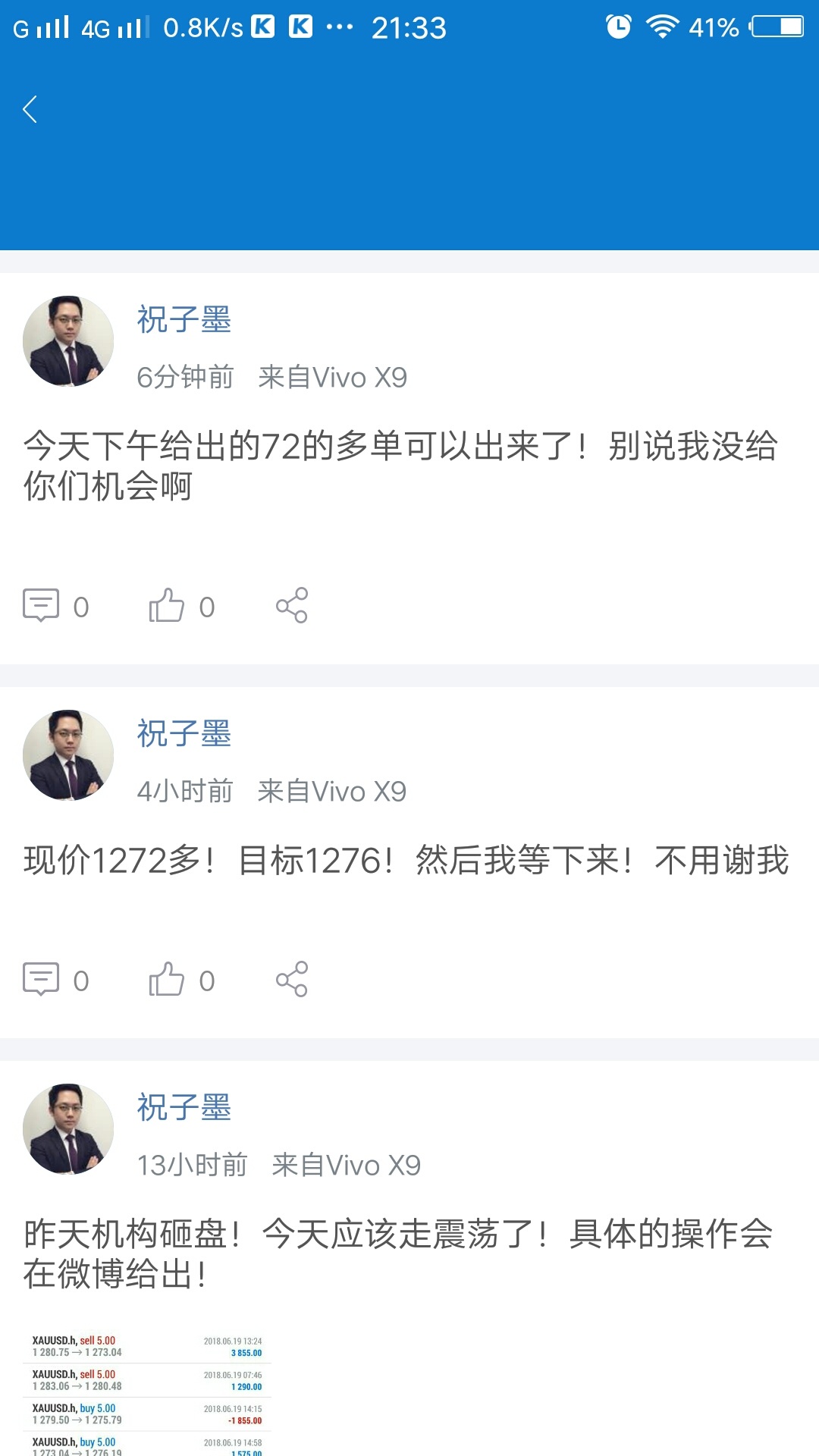Like the post about 72的多单
This screenshot has height=1456, width=819.
(x=168, y=606)
